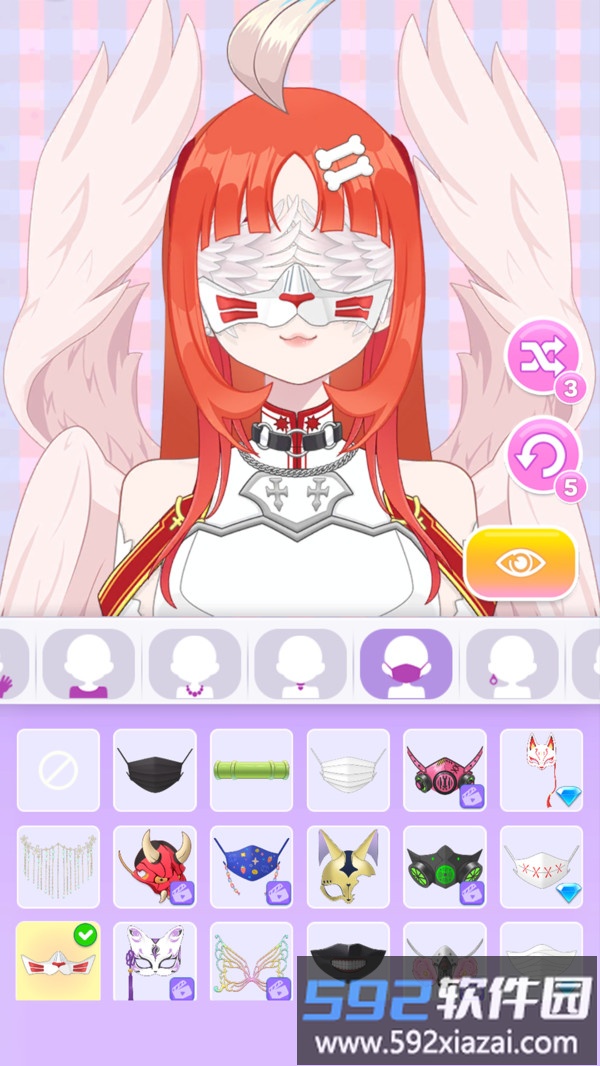The image size is (600, 1066).
Task: Switch to the necklace category tab
Action: (194, 664)
